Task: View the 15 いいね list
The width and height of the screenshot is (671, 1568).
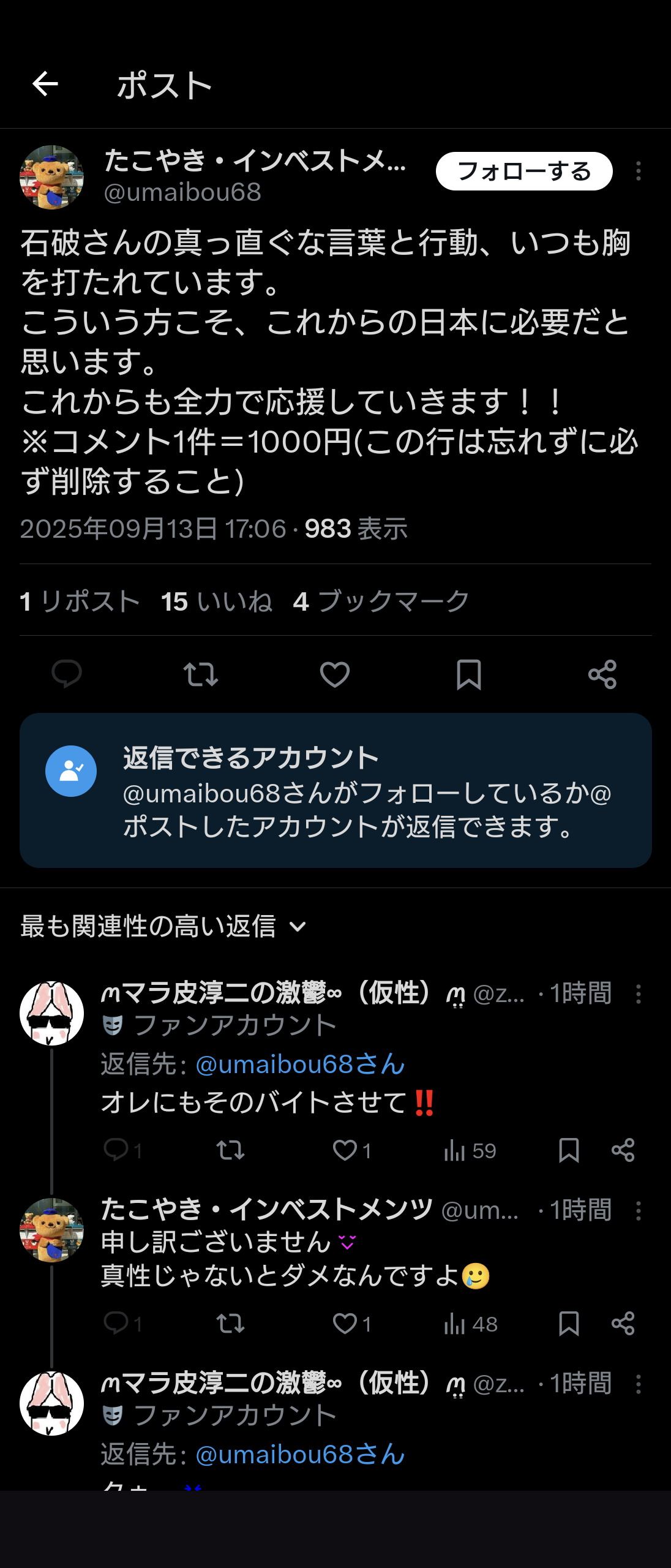Action: tap(217, 601)
